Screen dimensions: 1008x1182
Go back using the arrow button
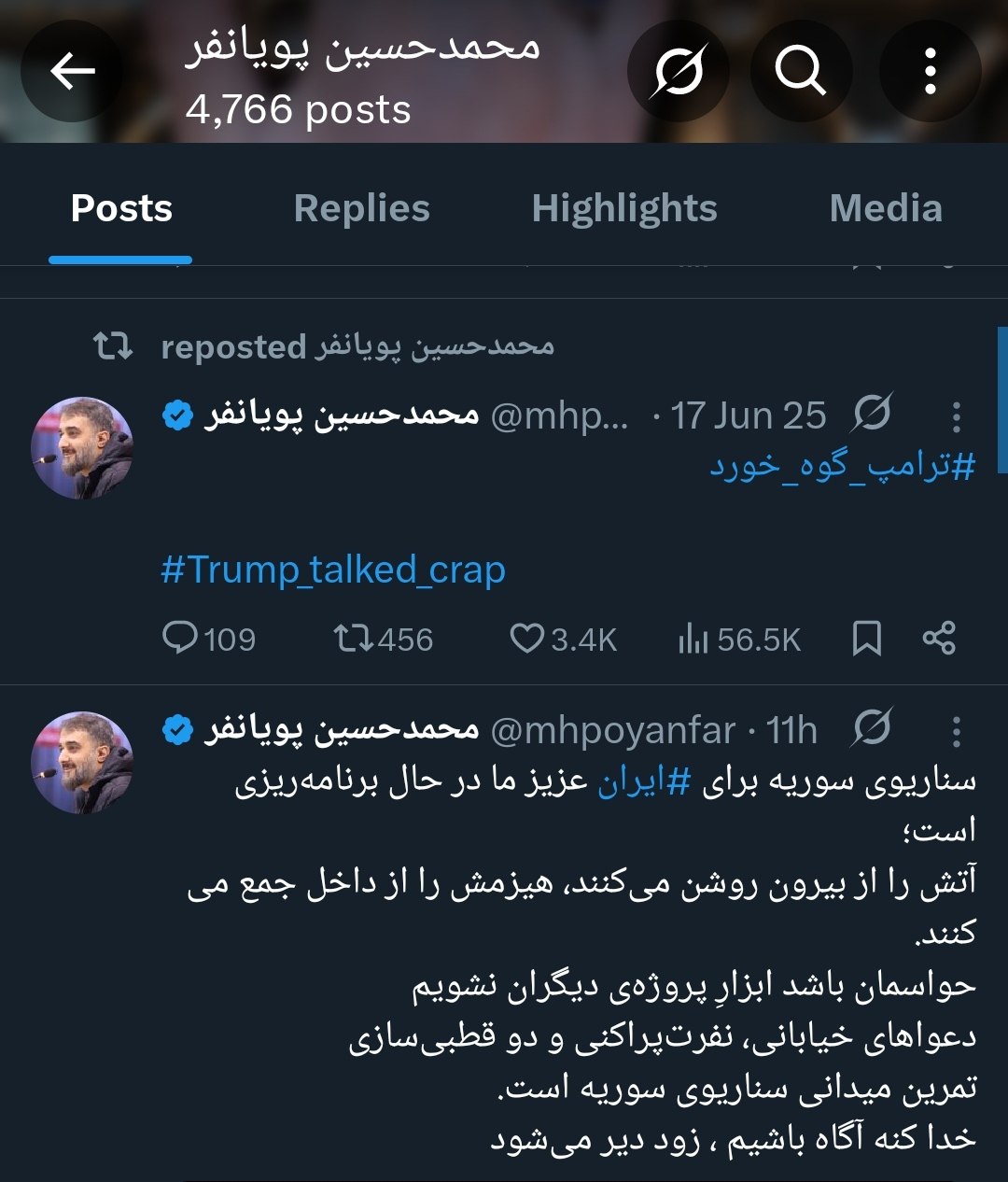(x=73, y=71)
